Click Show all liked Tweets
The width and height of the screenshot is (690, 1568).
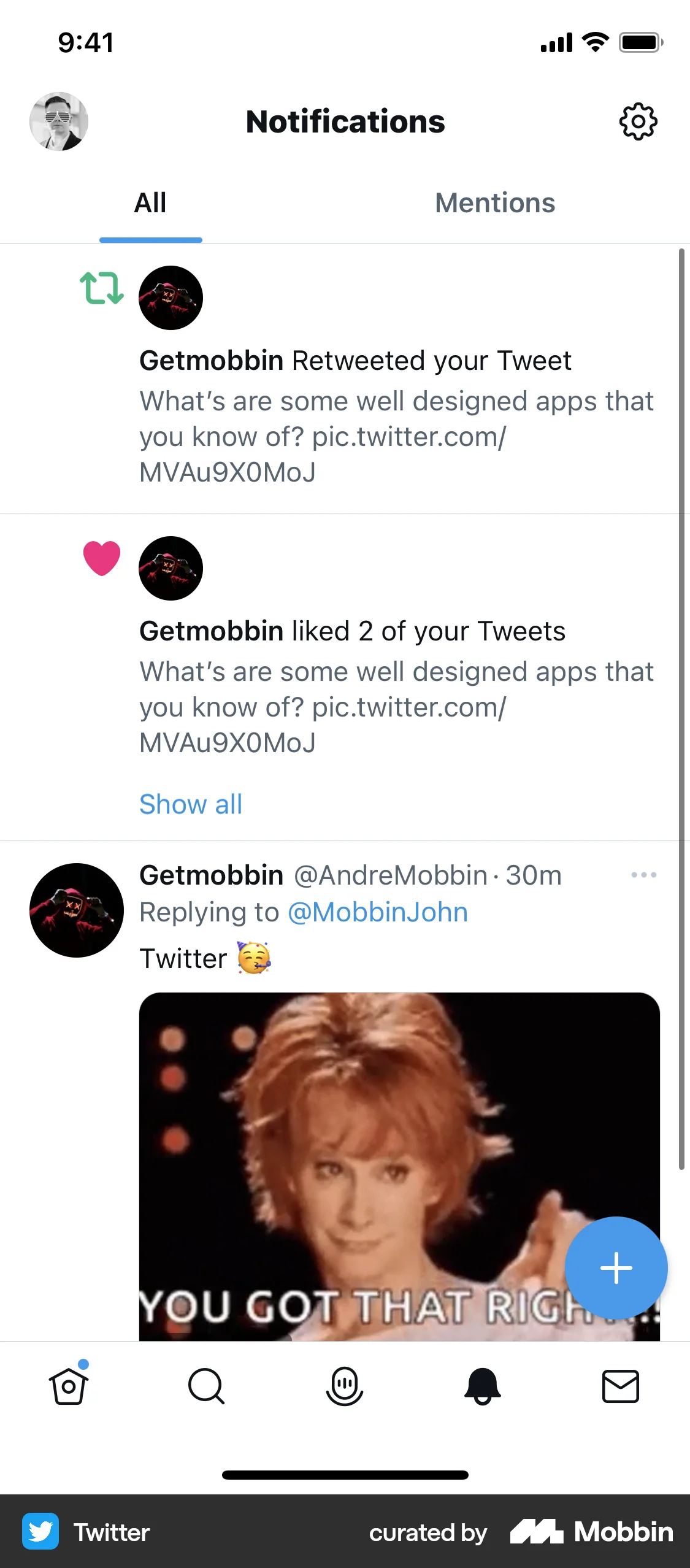(191, 804)
